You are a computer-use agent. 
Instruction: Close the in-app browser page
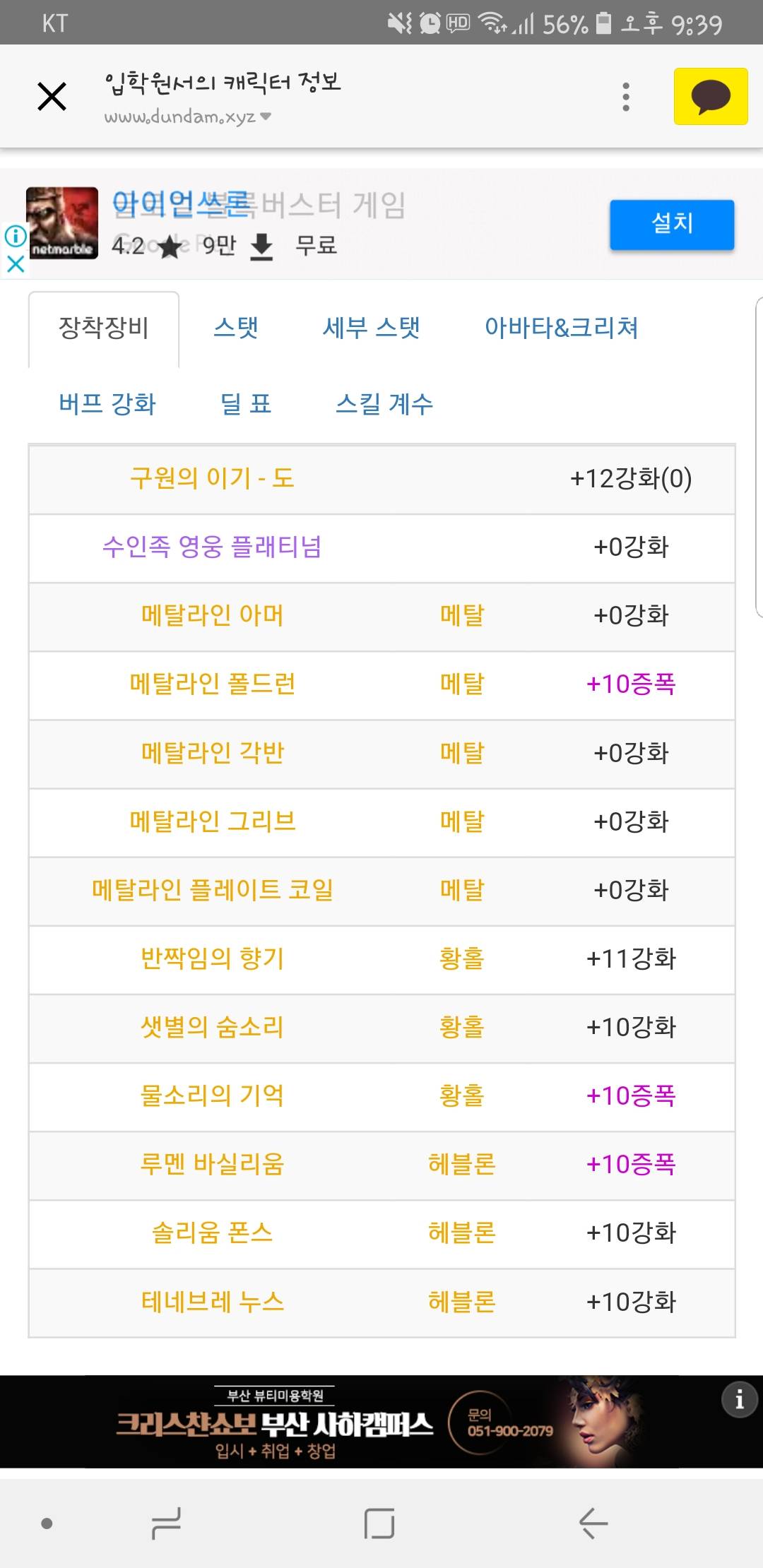click(52, 97)
